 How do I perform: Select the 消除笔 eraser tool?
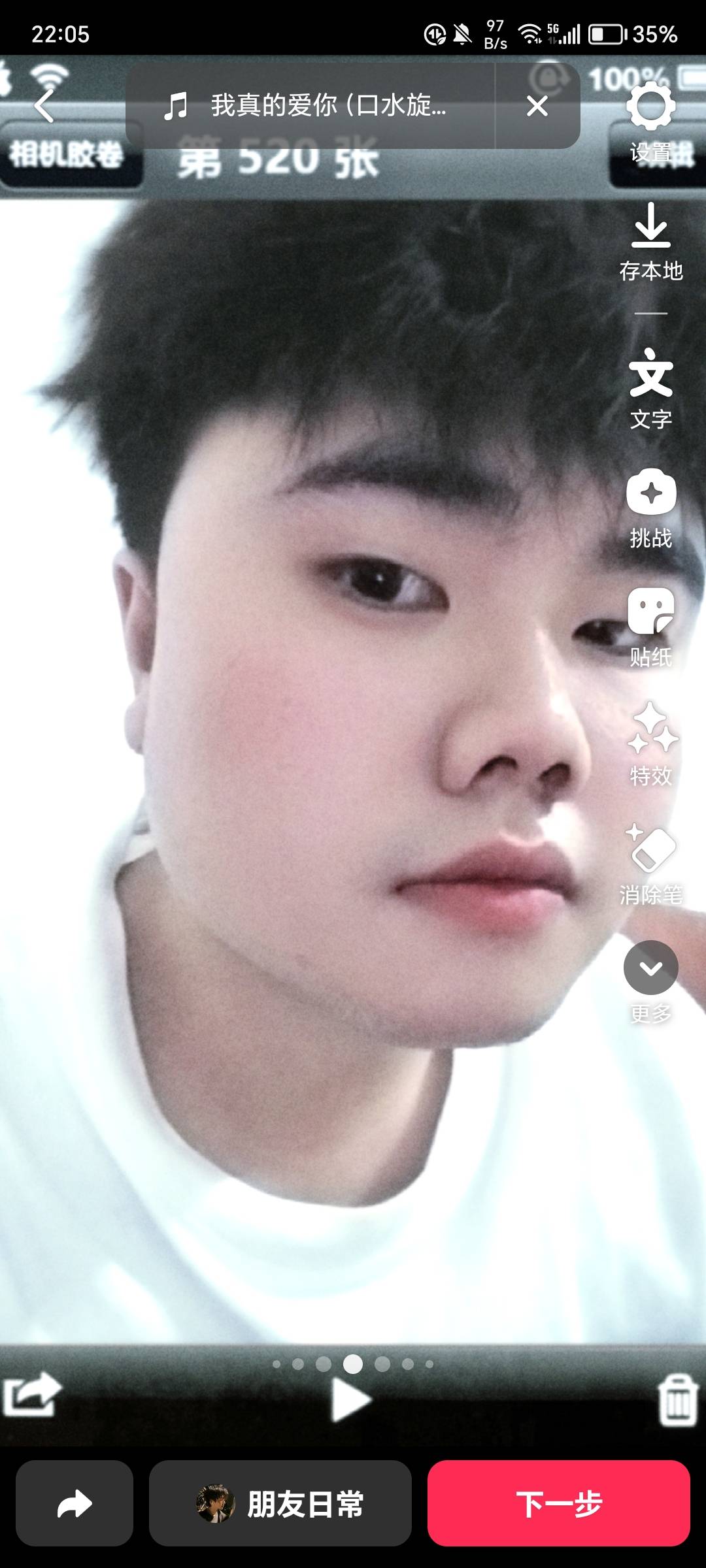651,864
